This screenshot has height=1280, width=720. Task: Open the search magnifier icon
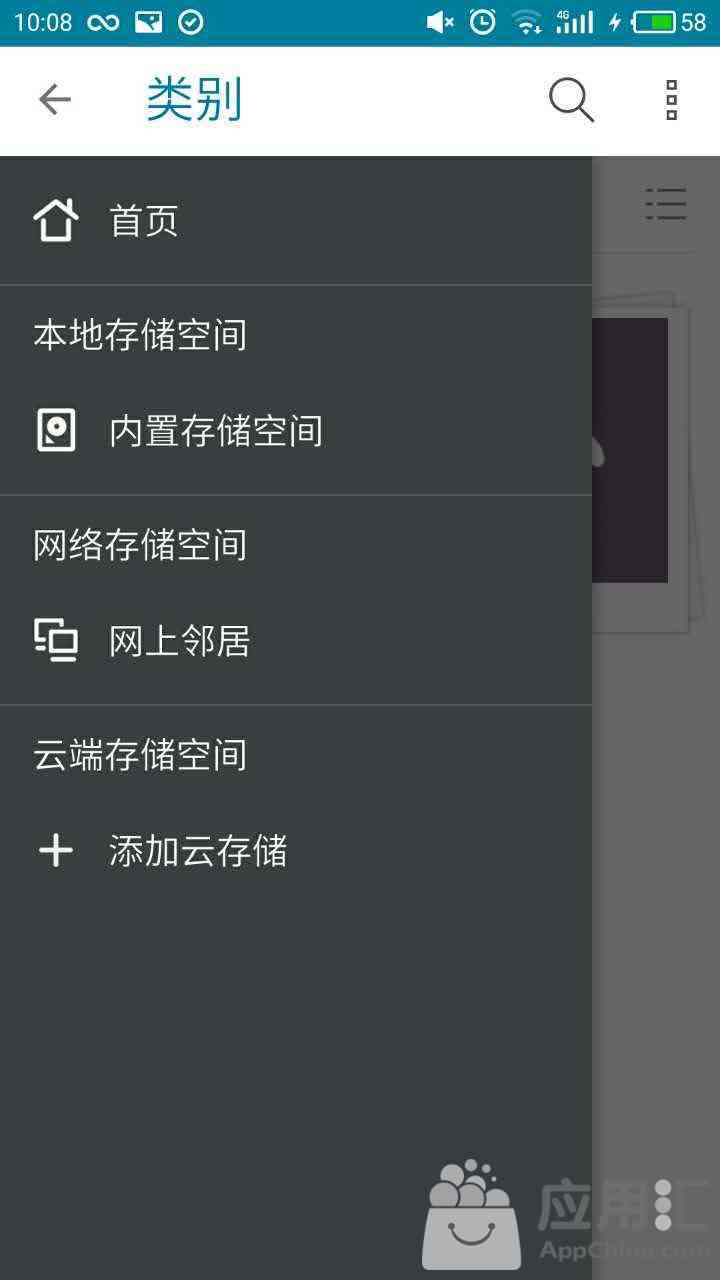572,100
